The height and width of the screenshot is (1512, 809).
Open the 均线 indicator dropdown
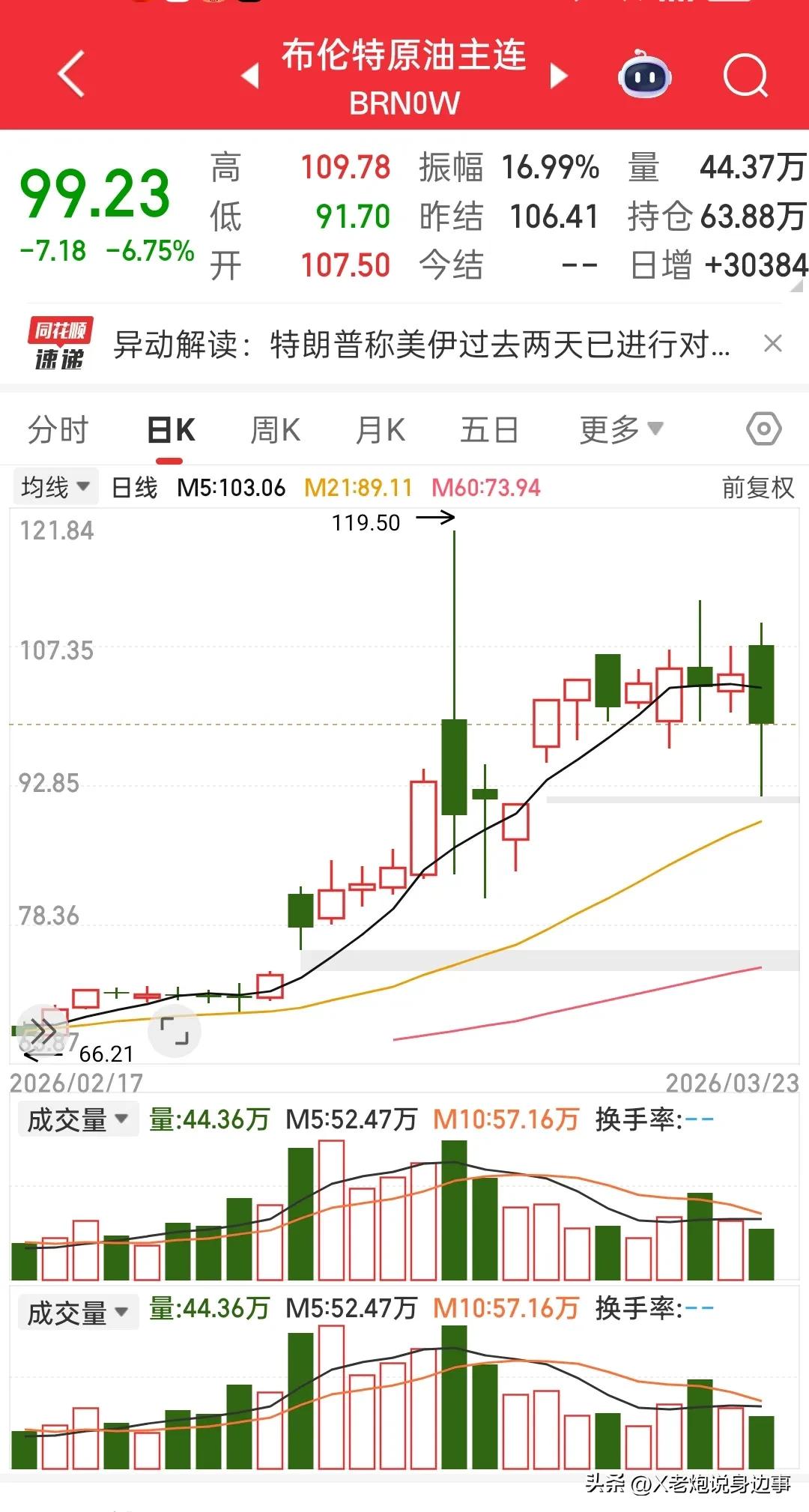(55, 487)
